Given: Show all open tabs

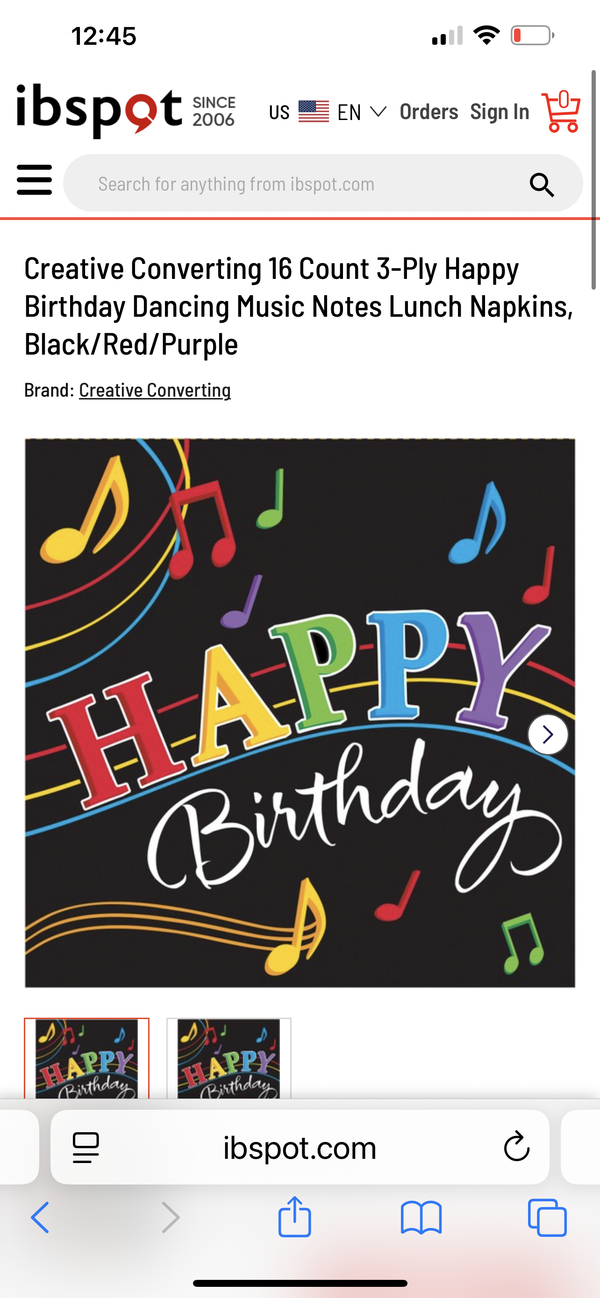Looking at the screenshot, I should coord(546,1217).
